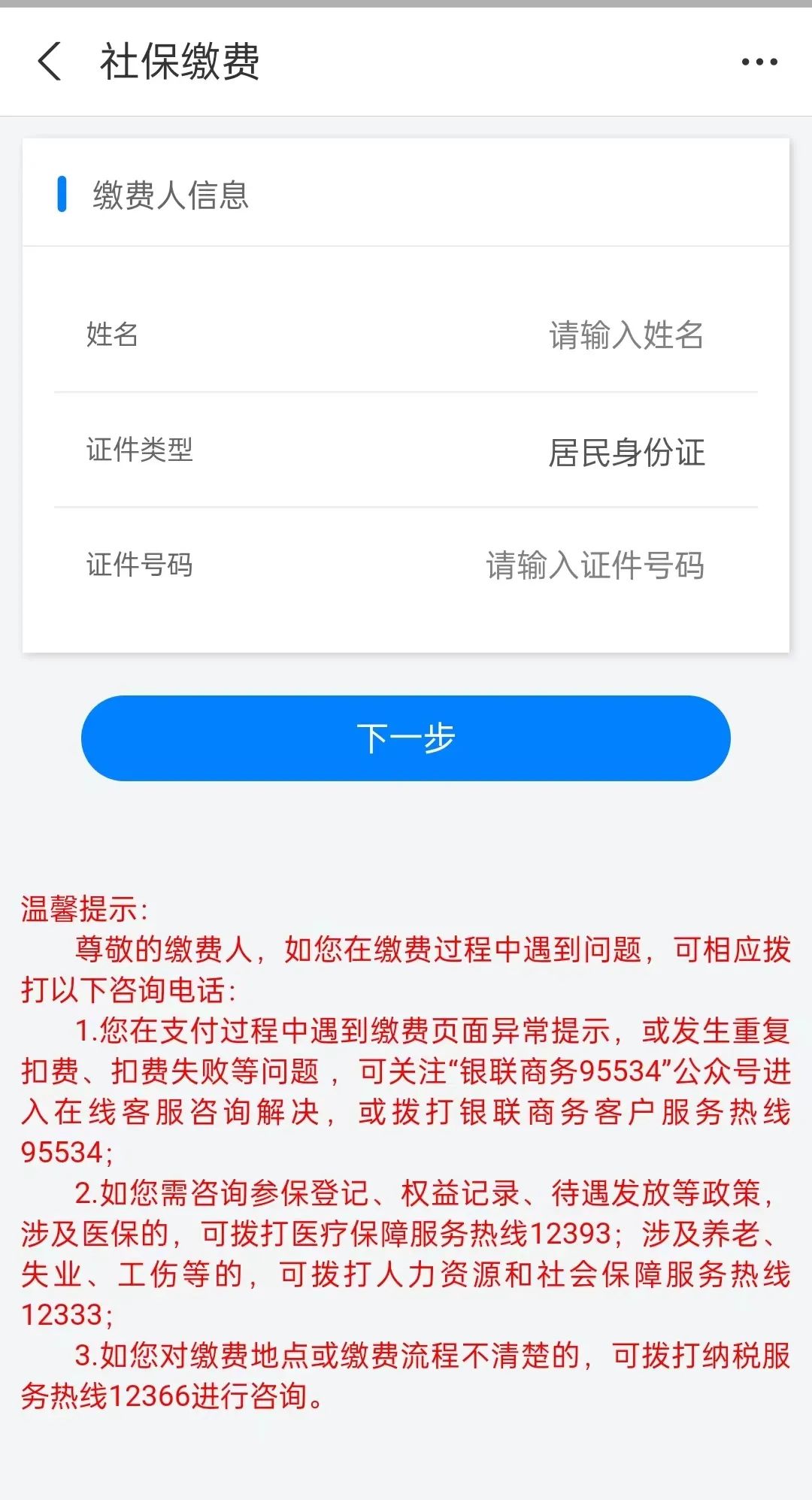Tap the 请输入姓名 name field

(x=626, y=335)
